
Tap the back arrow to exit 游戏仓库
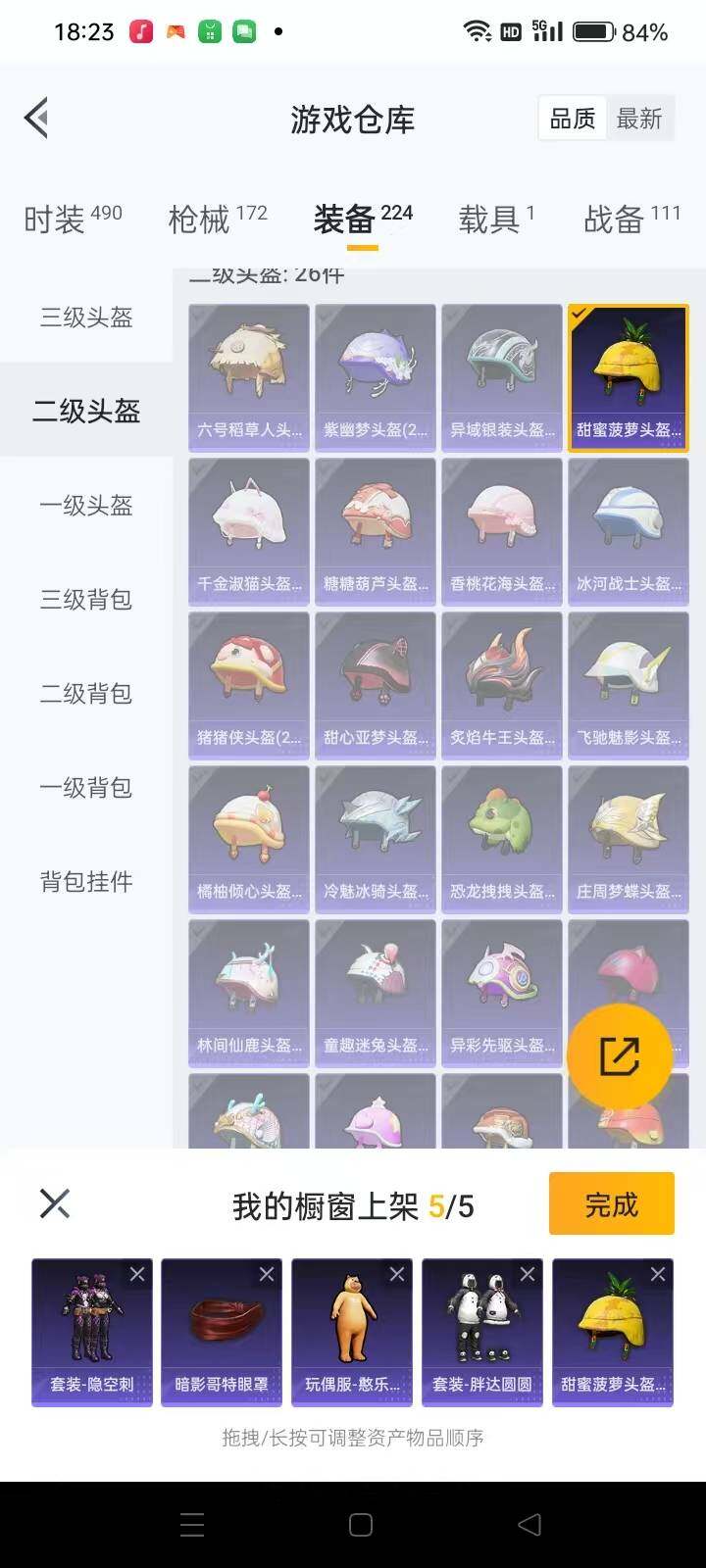[x=37, y=118]
